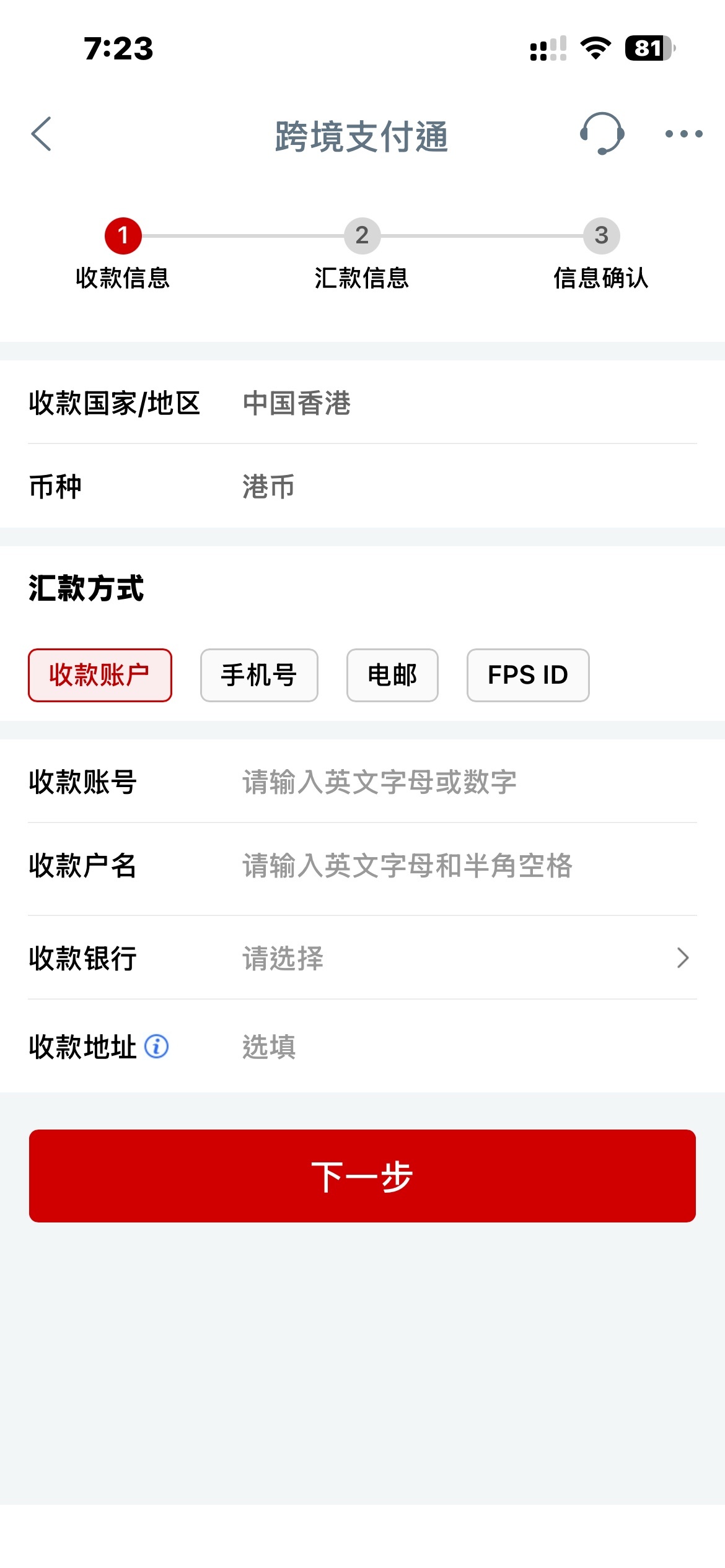Choose 手机号 as remittance method
The image size is (725, 1568).
pos(259,675)
